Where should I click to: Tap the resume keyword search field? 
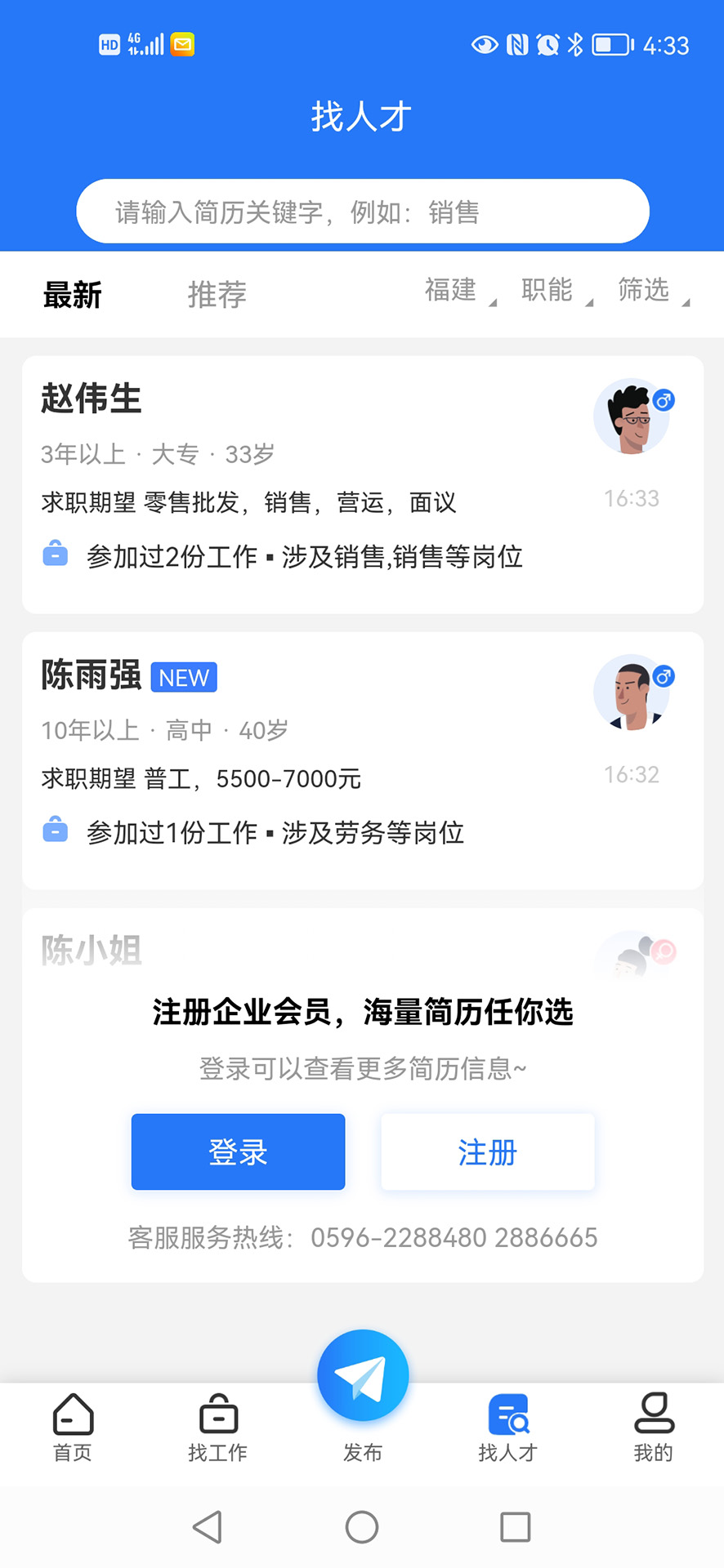click(362, 212)
